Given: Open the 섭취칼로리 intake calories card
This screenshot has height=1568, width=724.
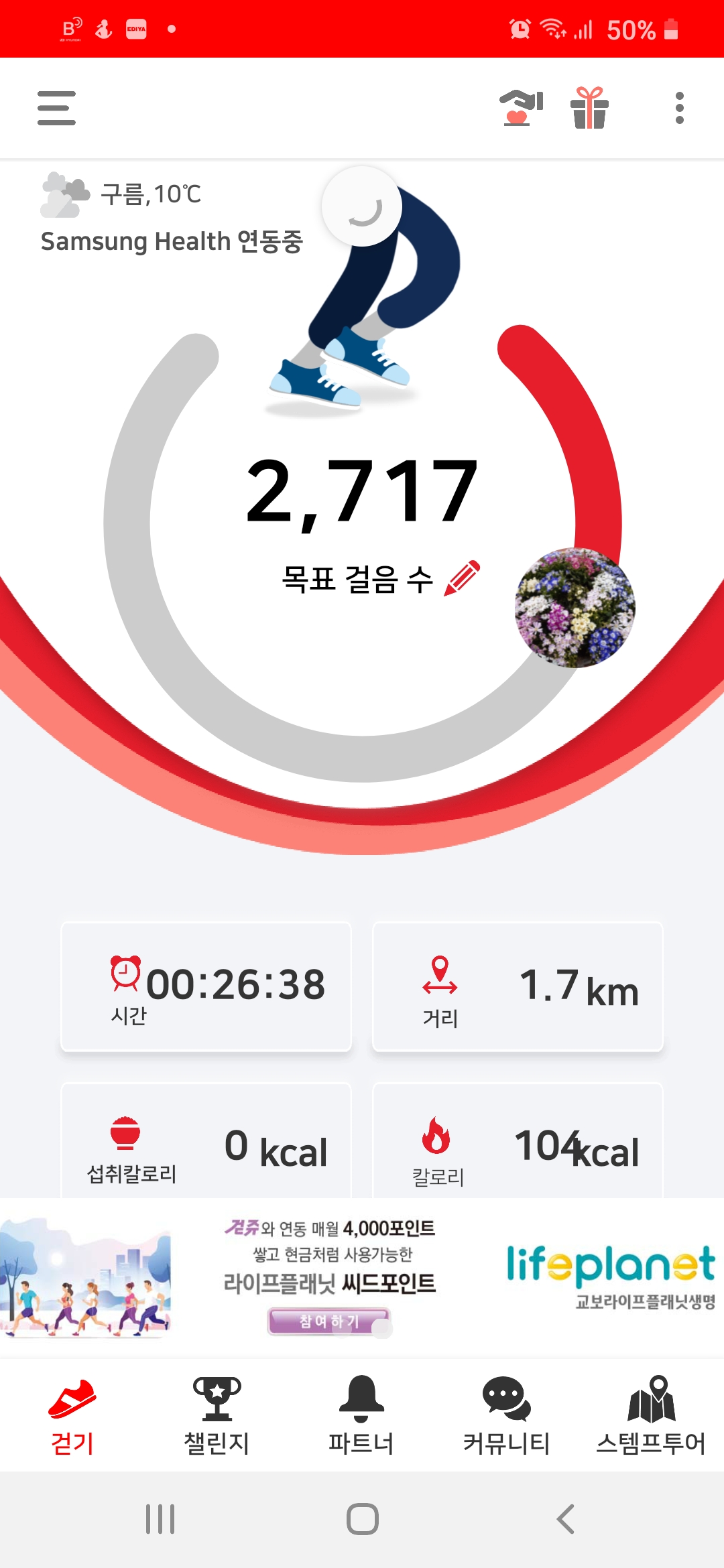Looking at the screenshot, I should pos(206,1142).
